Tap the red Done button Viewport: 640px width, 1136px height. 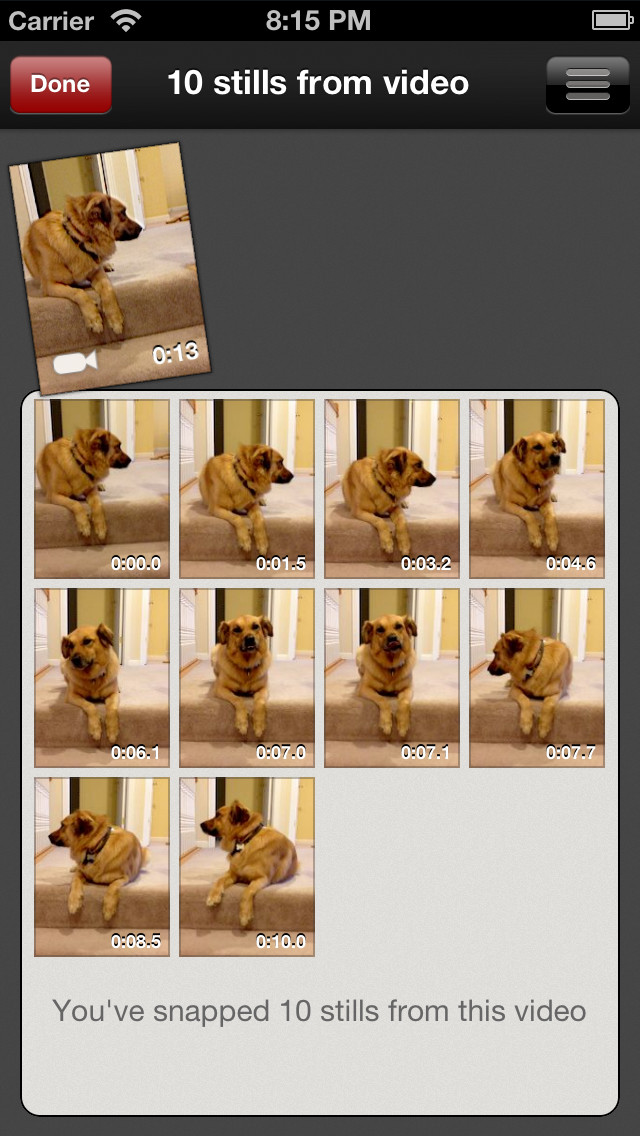(61, 85)
